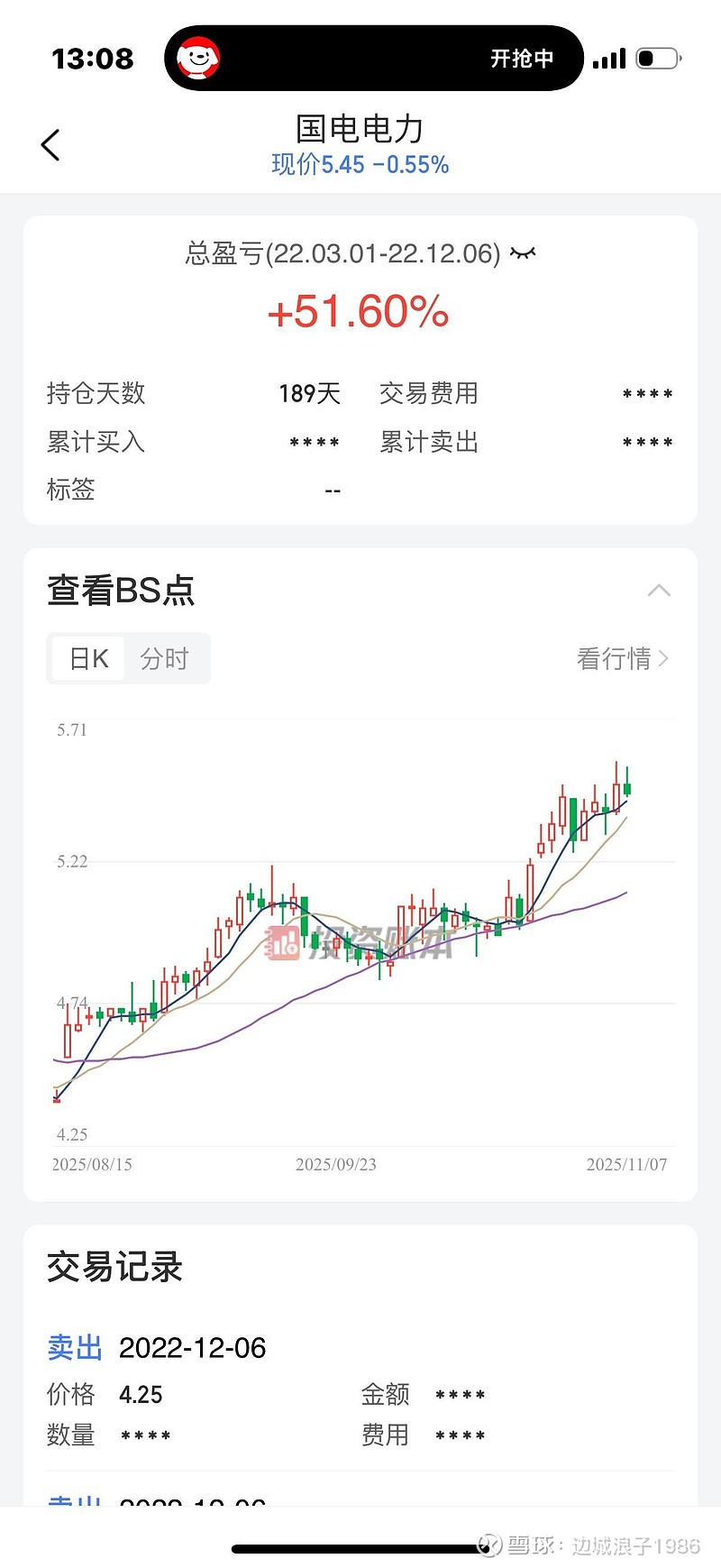Tap the 2025/09/23 date label on the chart axis
Viewport: 721px width, 1568px height.
click(338, 1164)
